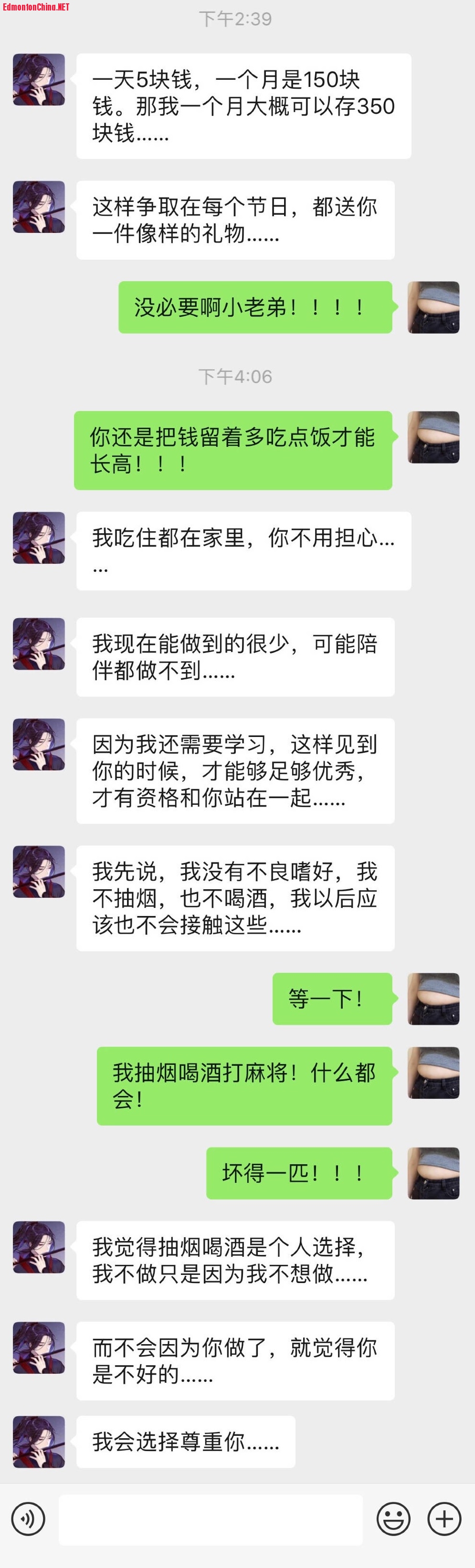Tap my avatar beside '没必要啊小老弟' message
The image size is (475, 1568).
433,307
